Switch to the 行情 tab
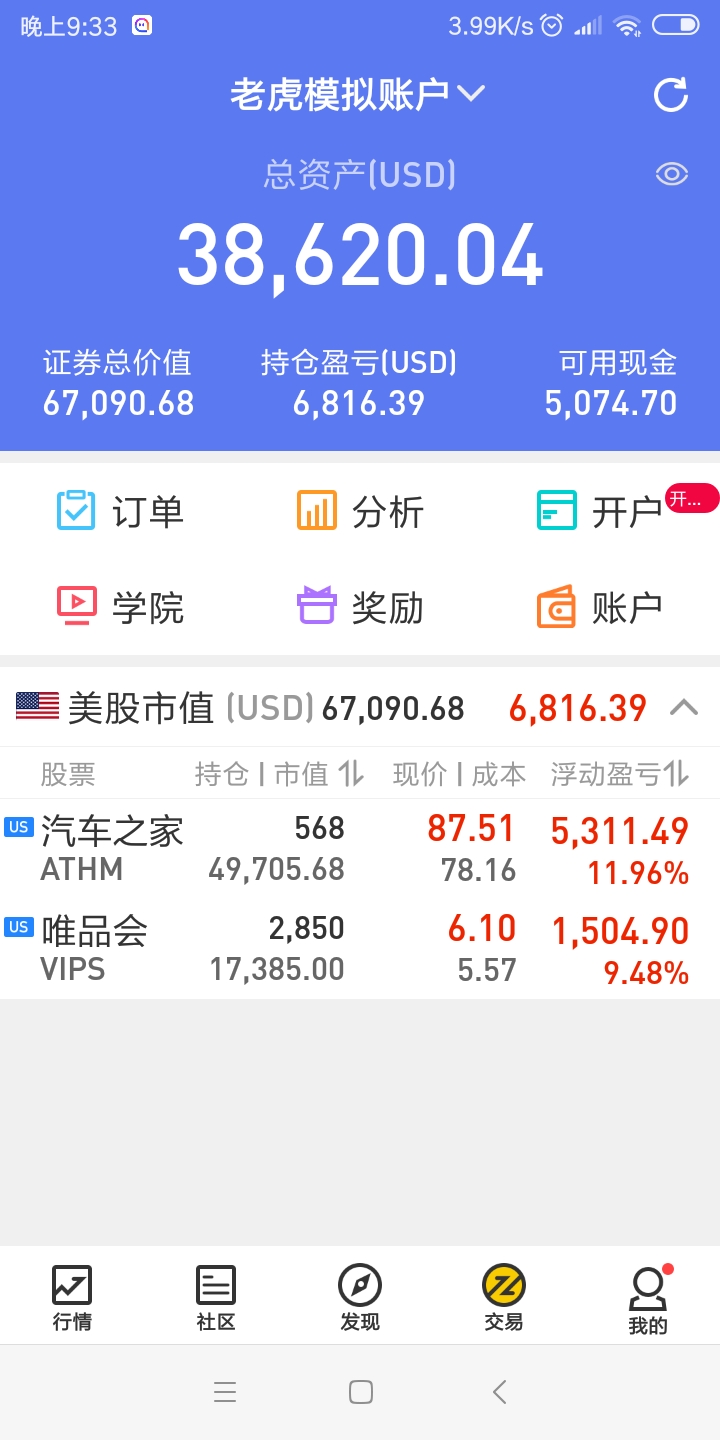The height and width of the screenshot is (1440, 720). click(x=72, y=1297)
